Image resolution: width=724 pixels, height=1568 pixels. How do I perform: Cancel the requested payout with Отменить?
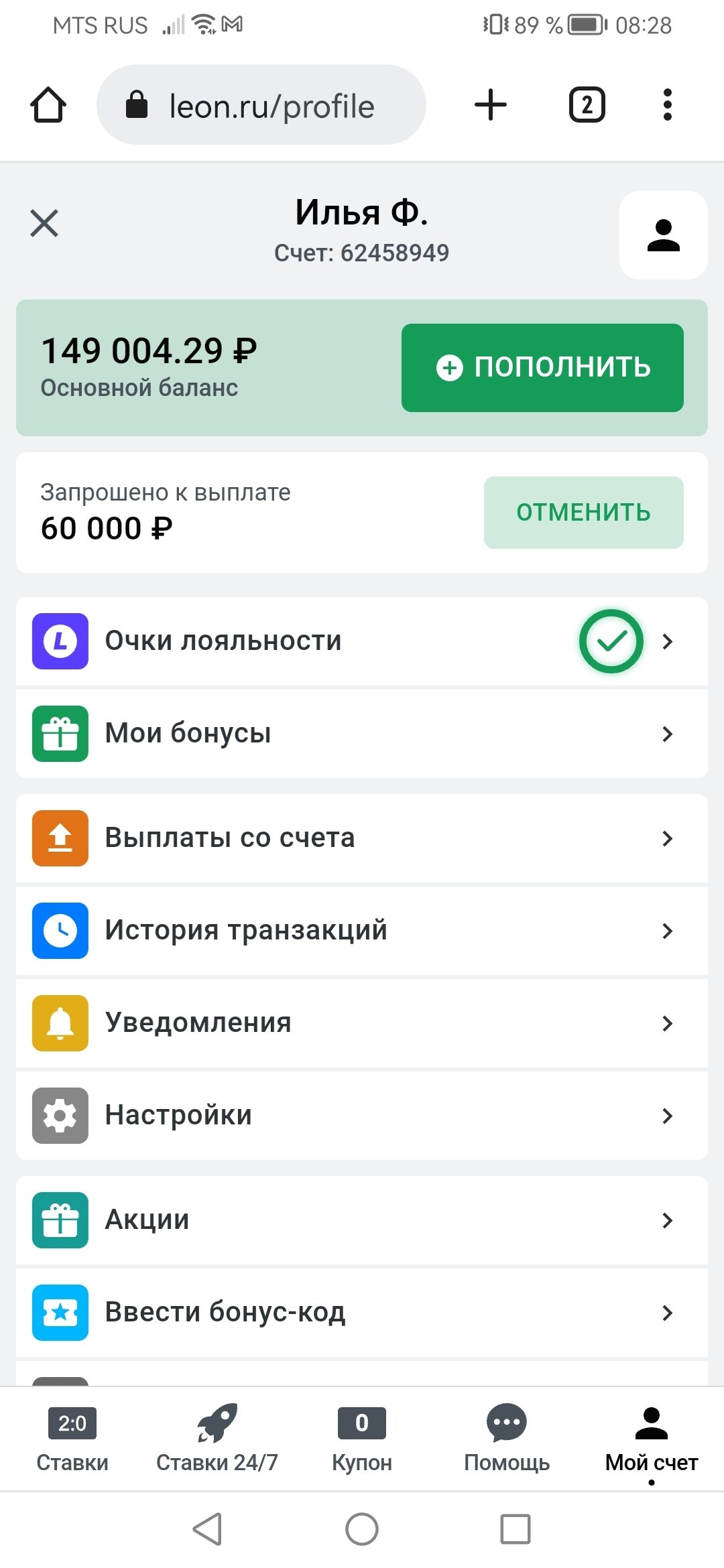coord(583,513)
